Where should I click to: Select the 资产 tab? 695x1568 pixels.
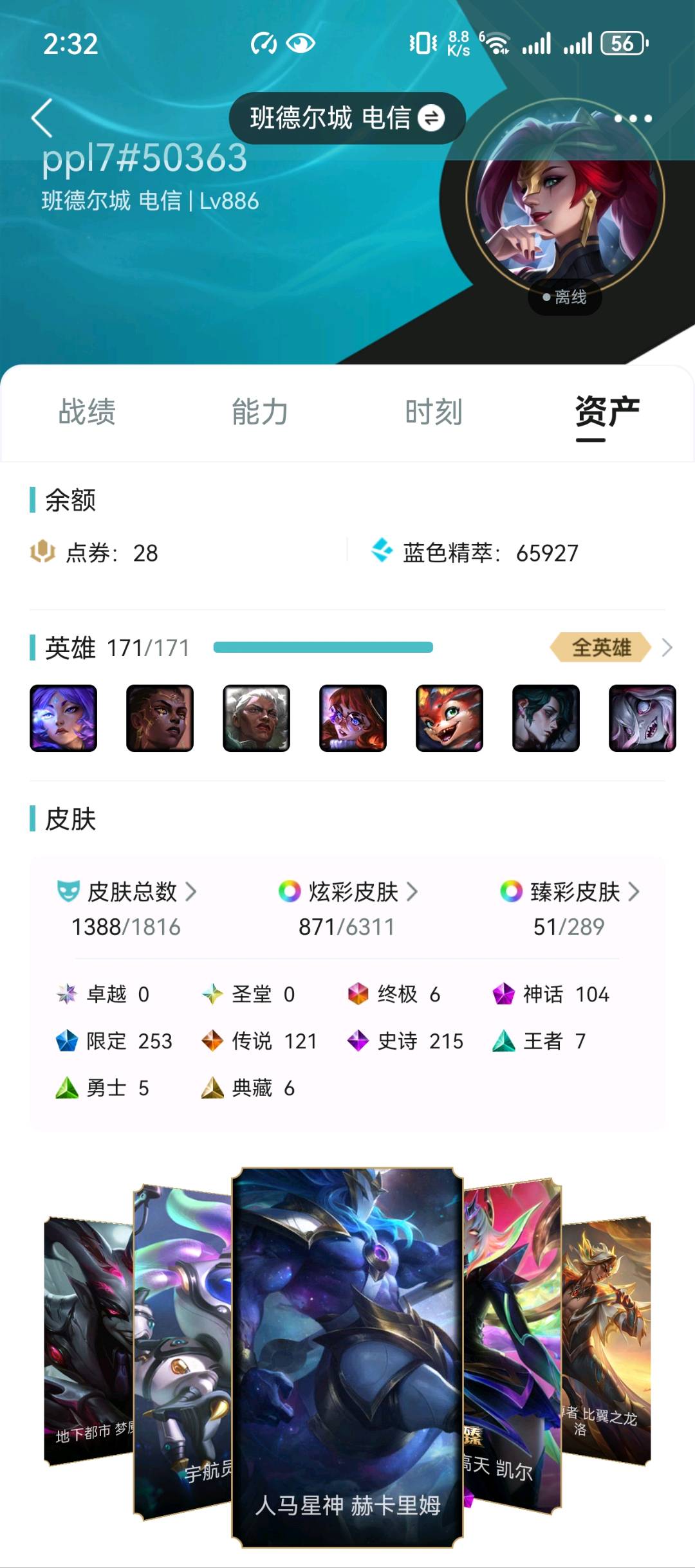click(607, 412)
